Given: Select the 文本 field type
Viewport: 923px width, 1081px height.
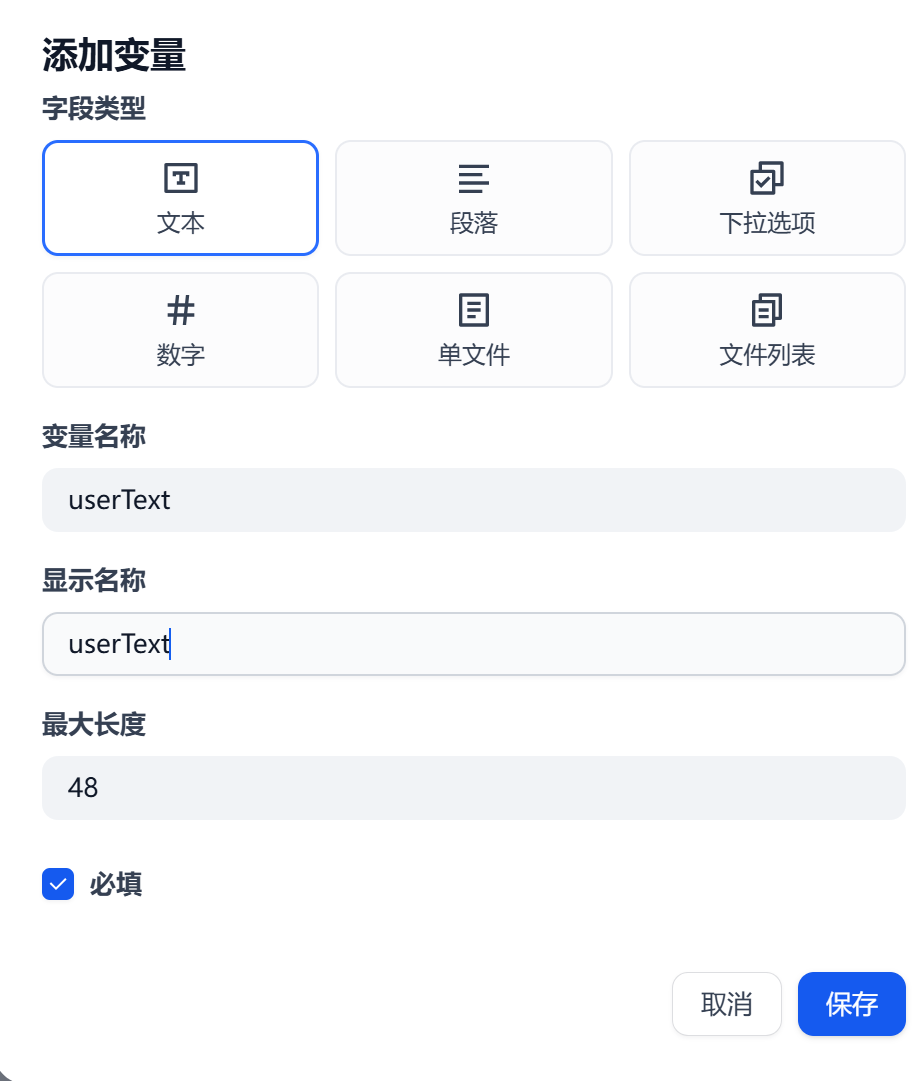Looking at the screenshot, I should 180,198.
